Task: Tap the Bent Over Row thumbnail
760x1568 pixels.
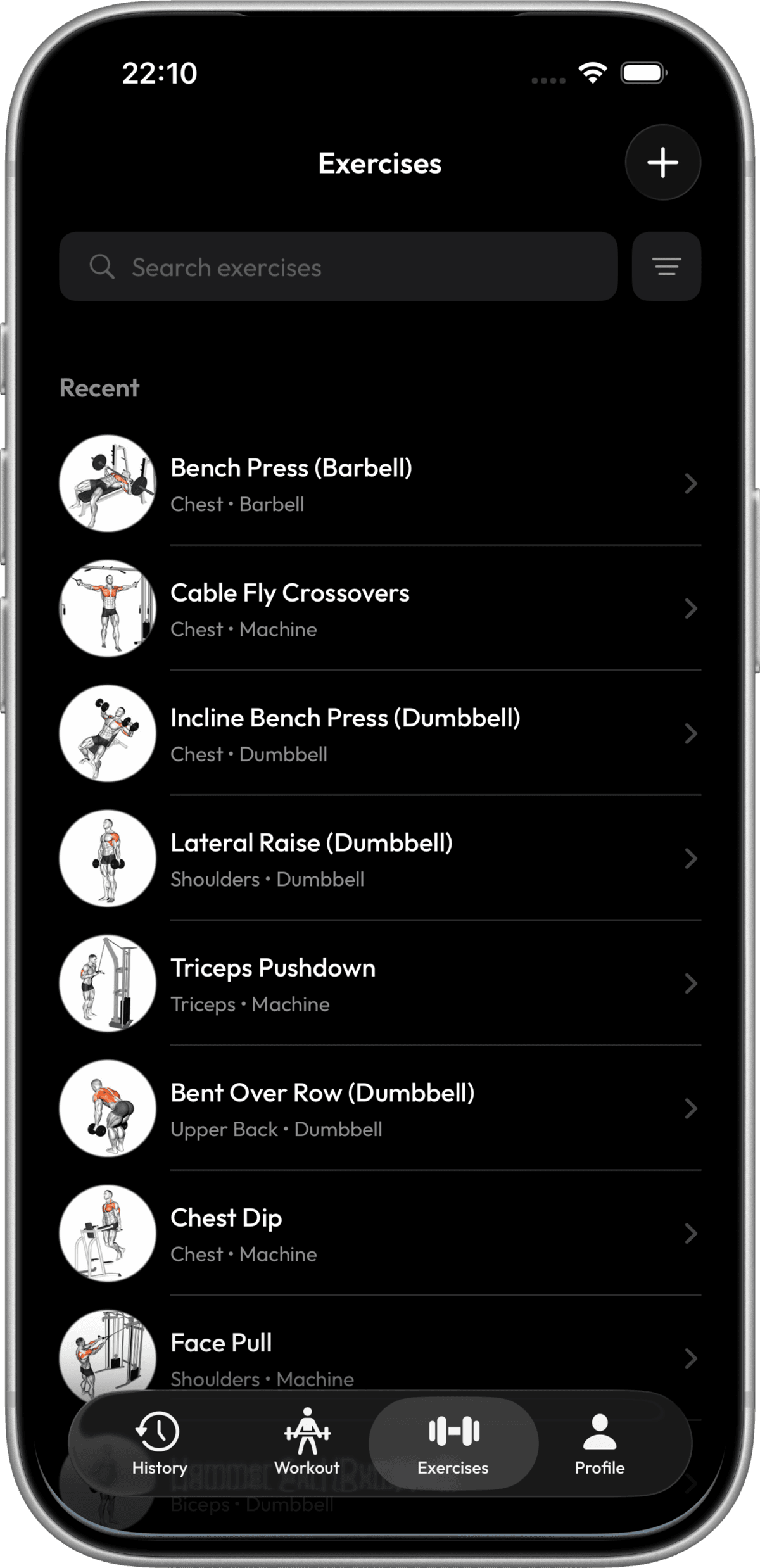Action: pos(106,1108)
